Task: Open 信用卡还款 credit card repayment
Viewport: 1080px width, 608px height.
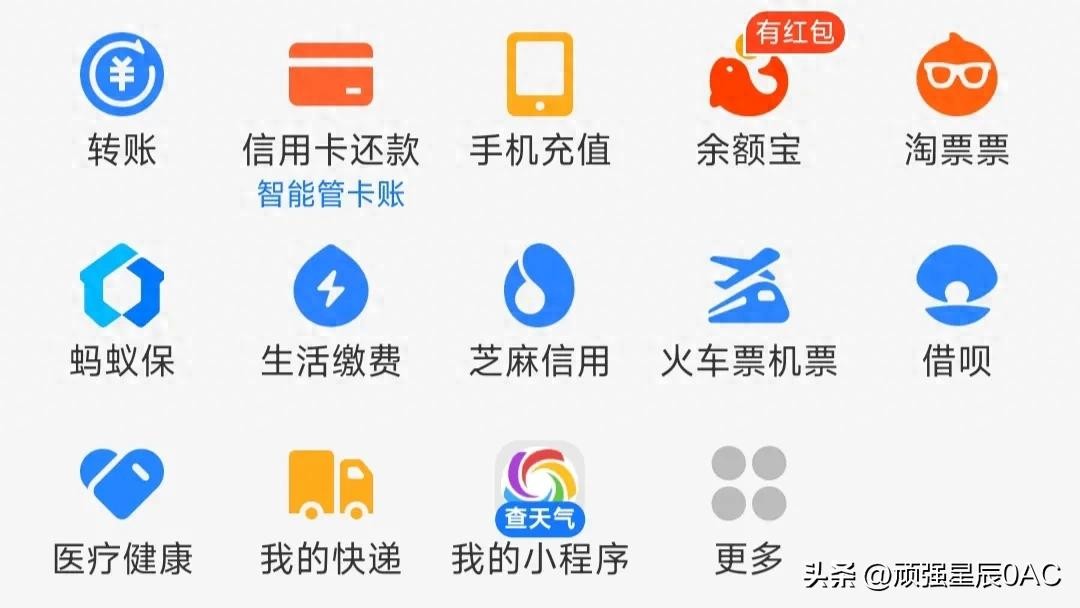Action: coord(331,75)
